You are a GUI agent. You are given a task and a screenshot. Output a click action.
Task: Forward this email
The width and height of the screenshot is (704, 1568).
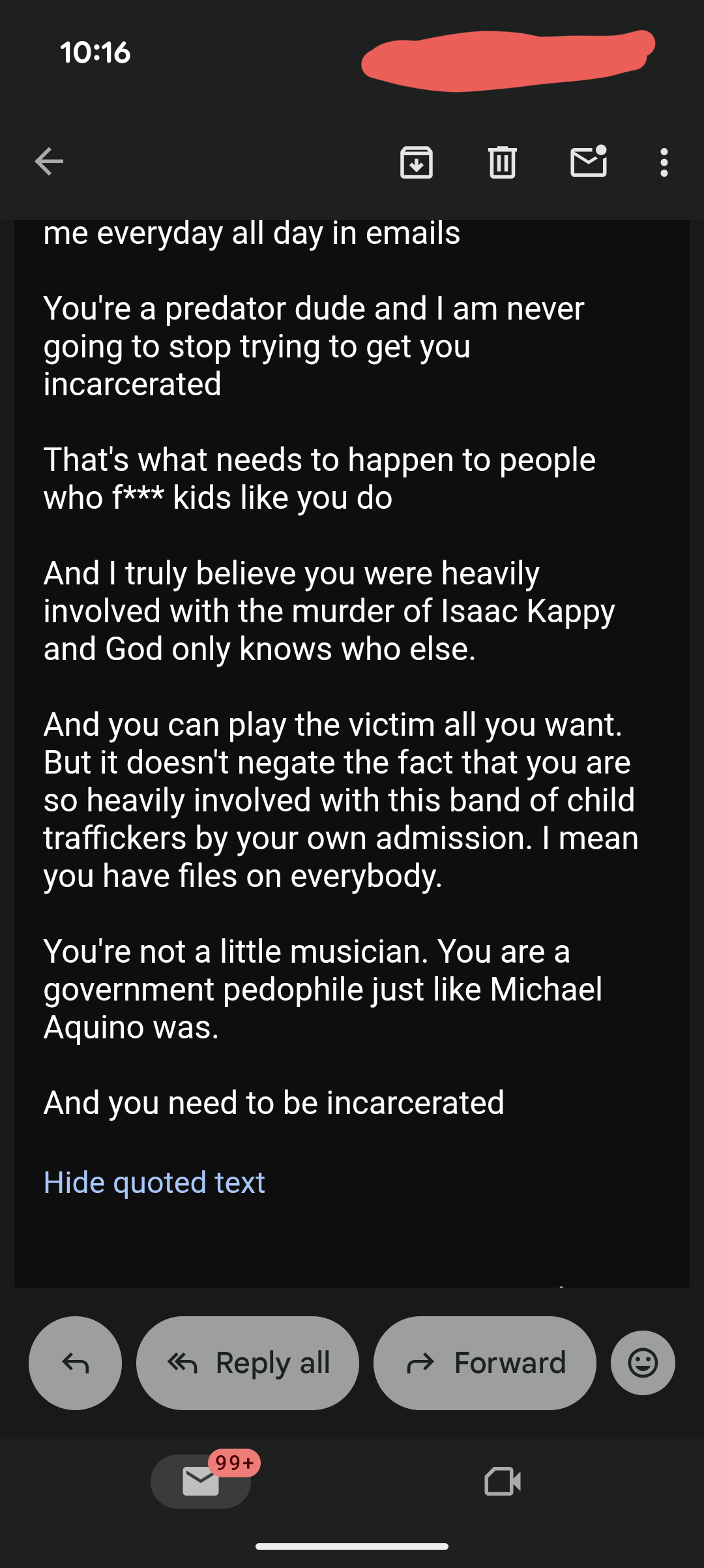coord(485,1363)
